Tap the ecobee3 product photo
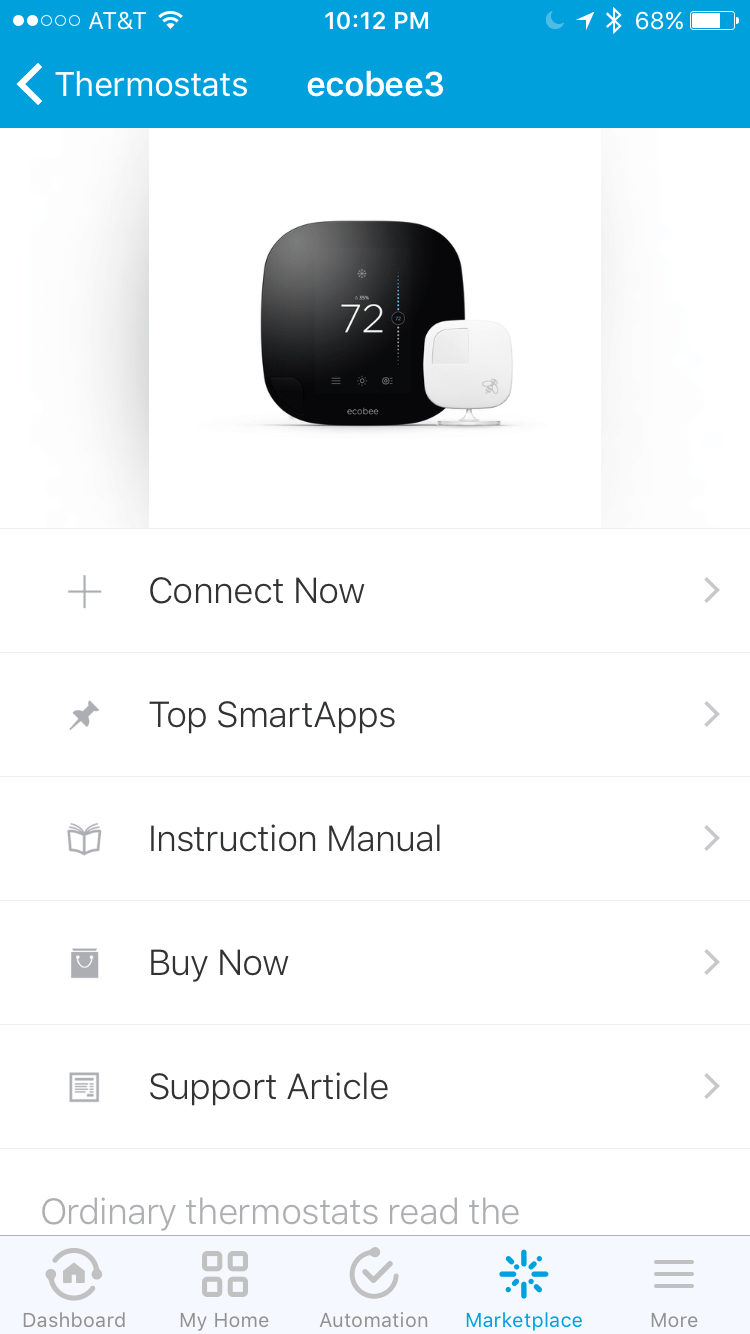The image size is (750, 1334). pos(375,325)
